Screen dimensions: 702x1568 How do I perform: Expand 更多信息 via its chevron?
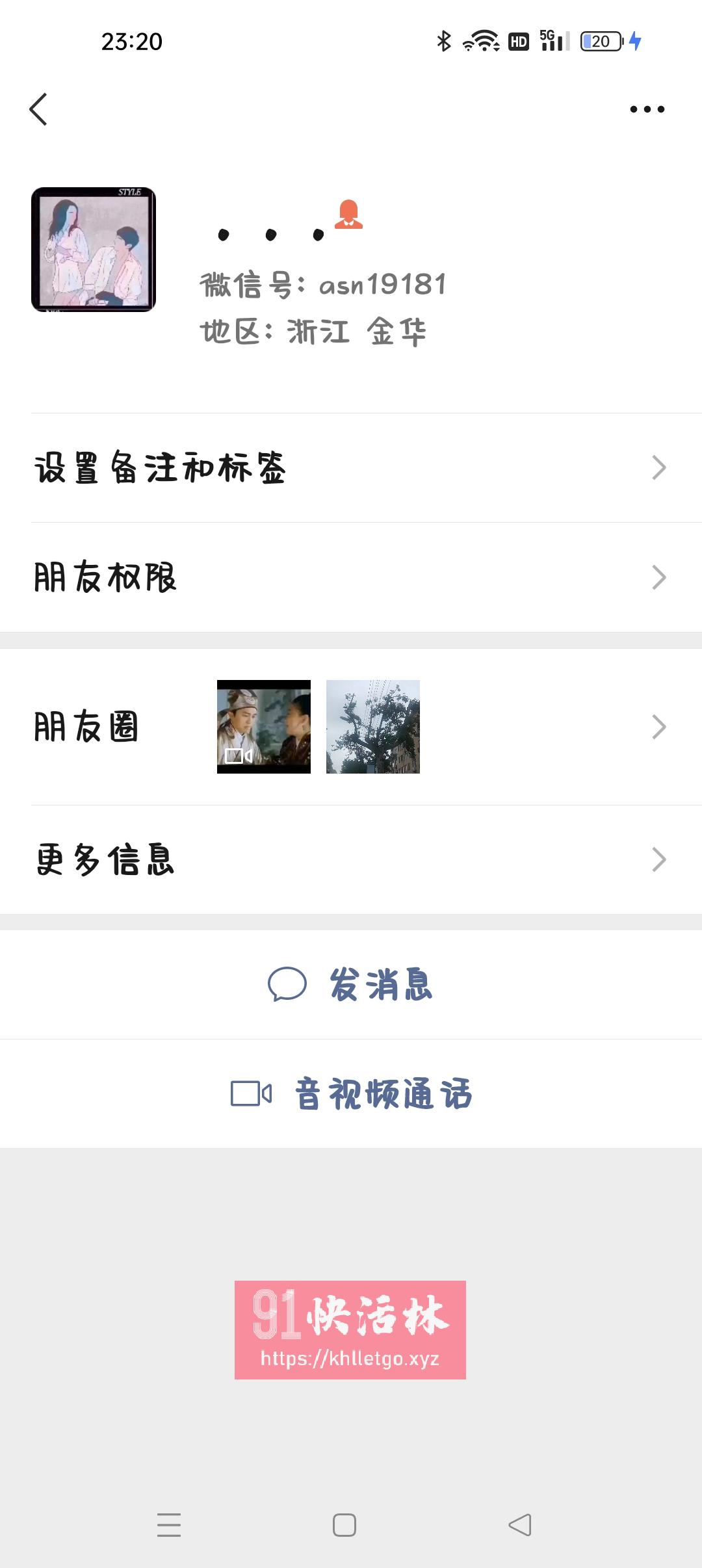point(659,860)
